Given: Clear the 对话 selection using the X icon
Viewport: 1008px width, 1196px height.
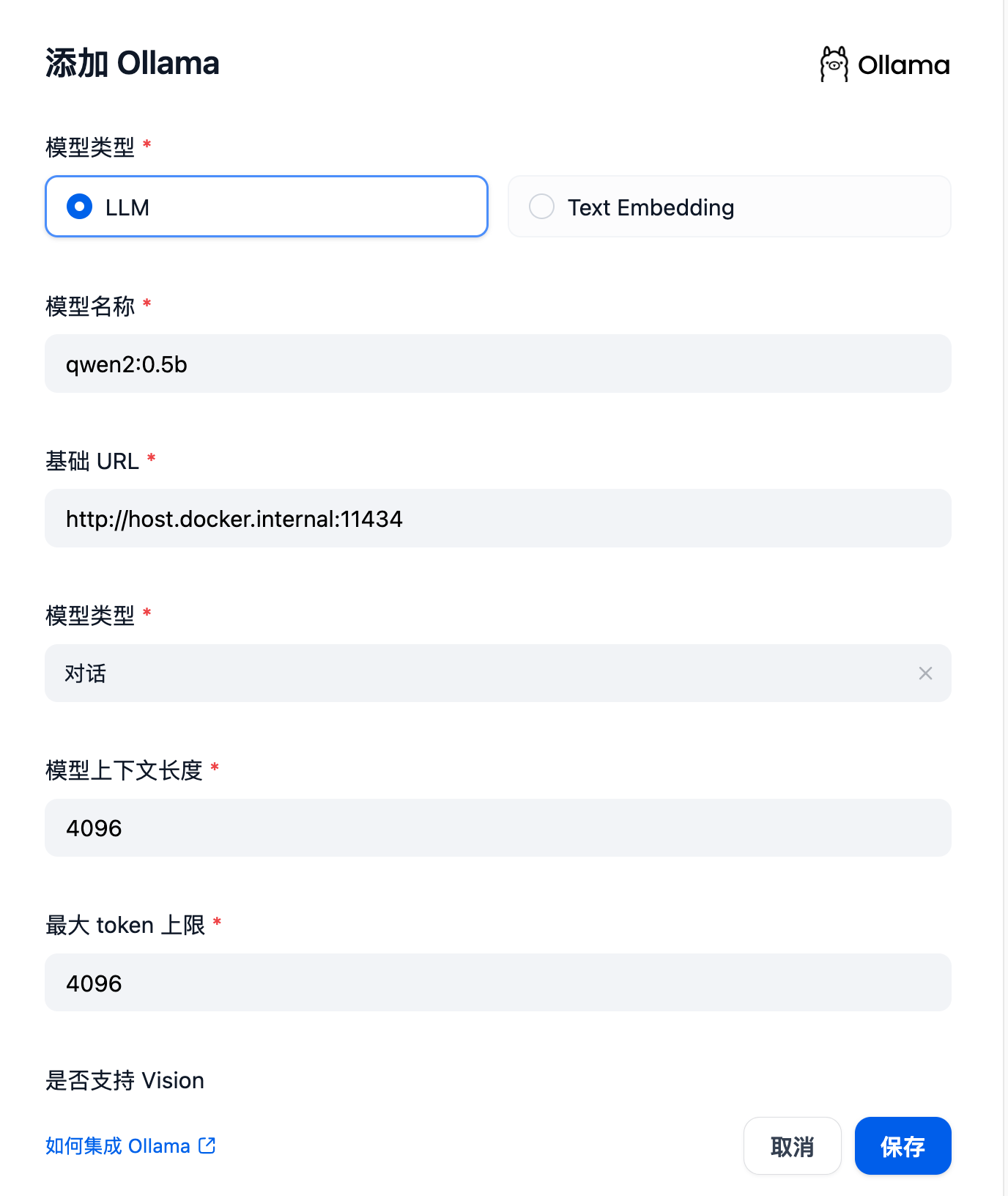Looking at the screenshot, I should pyautogui.click(x=925, y=673).
